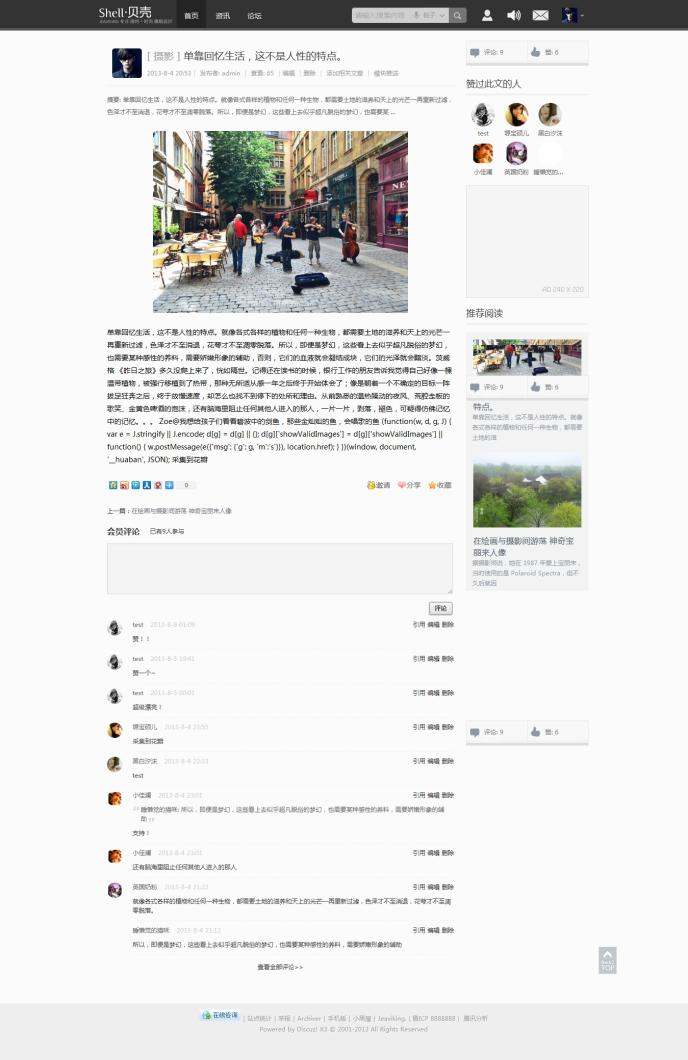Switch to the 论坛 tab
688x1060 pixels.
click(254, 15)
